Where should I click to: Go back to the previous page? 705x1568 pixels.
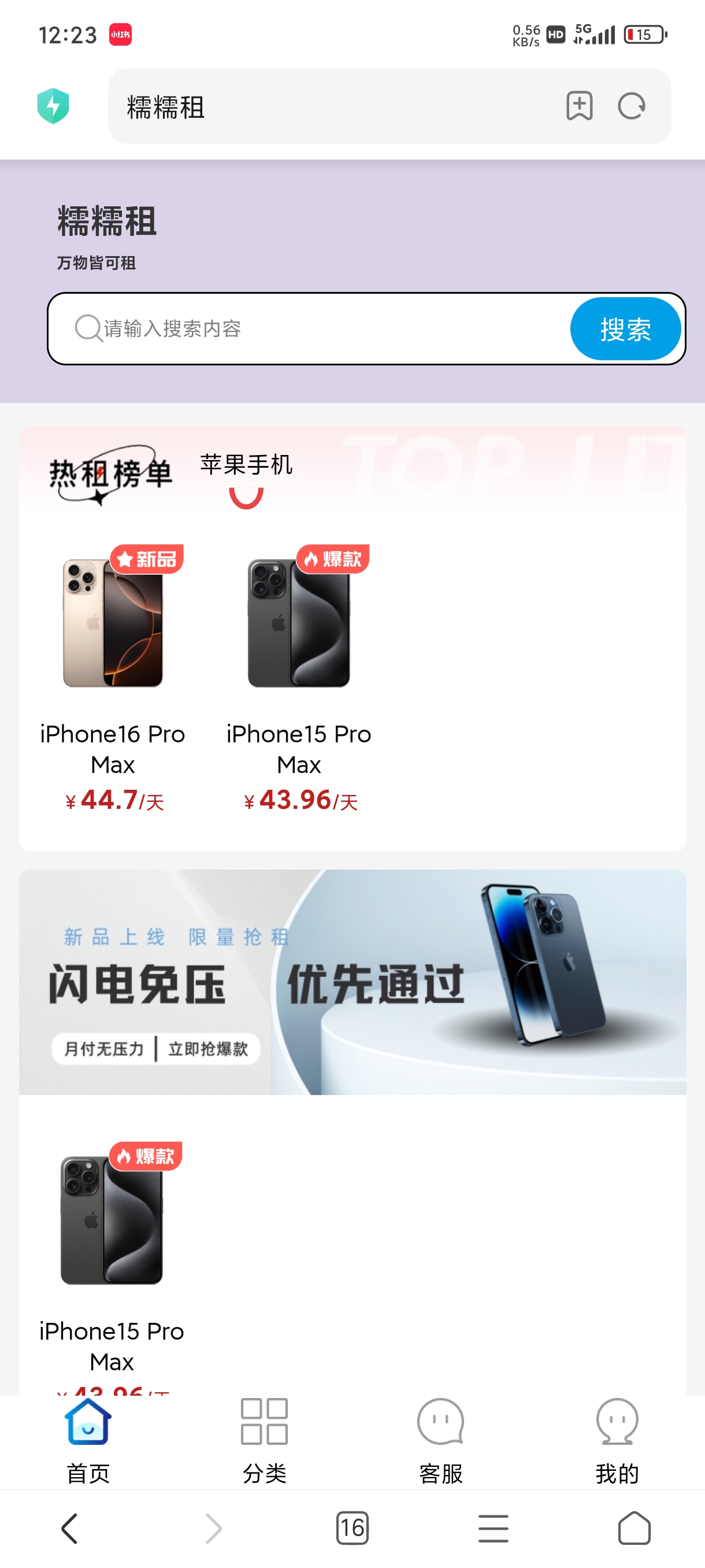70,1528
